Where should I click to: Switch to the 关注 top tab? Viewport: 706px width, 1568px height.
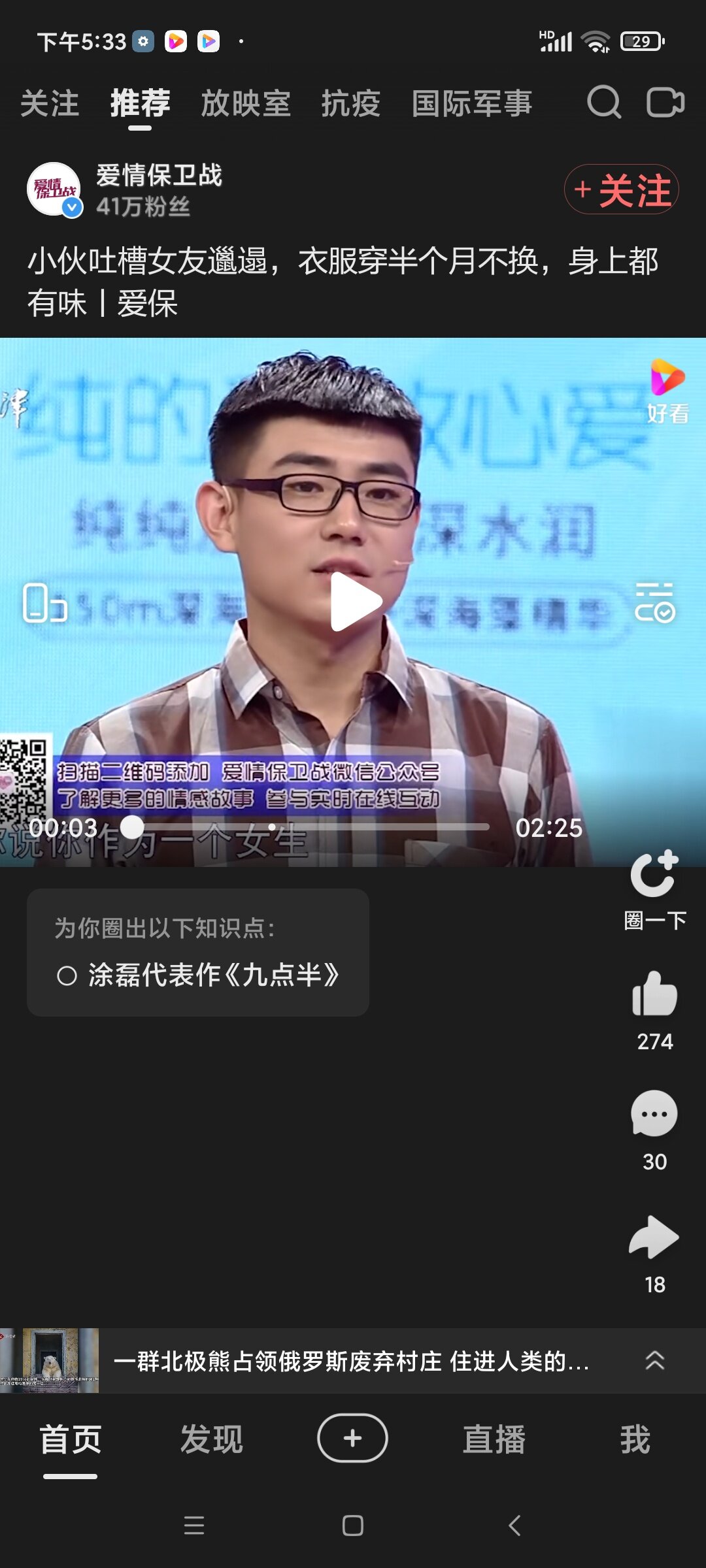pos(50,104)
